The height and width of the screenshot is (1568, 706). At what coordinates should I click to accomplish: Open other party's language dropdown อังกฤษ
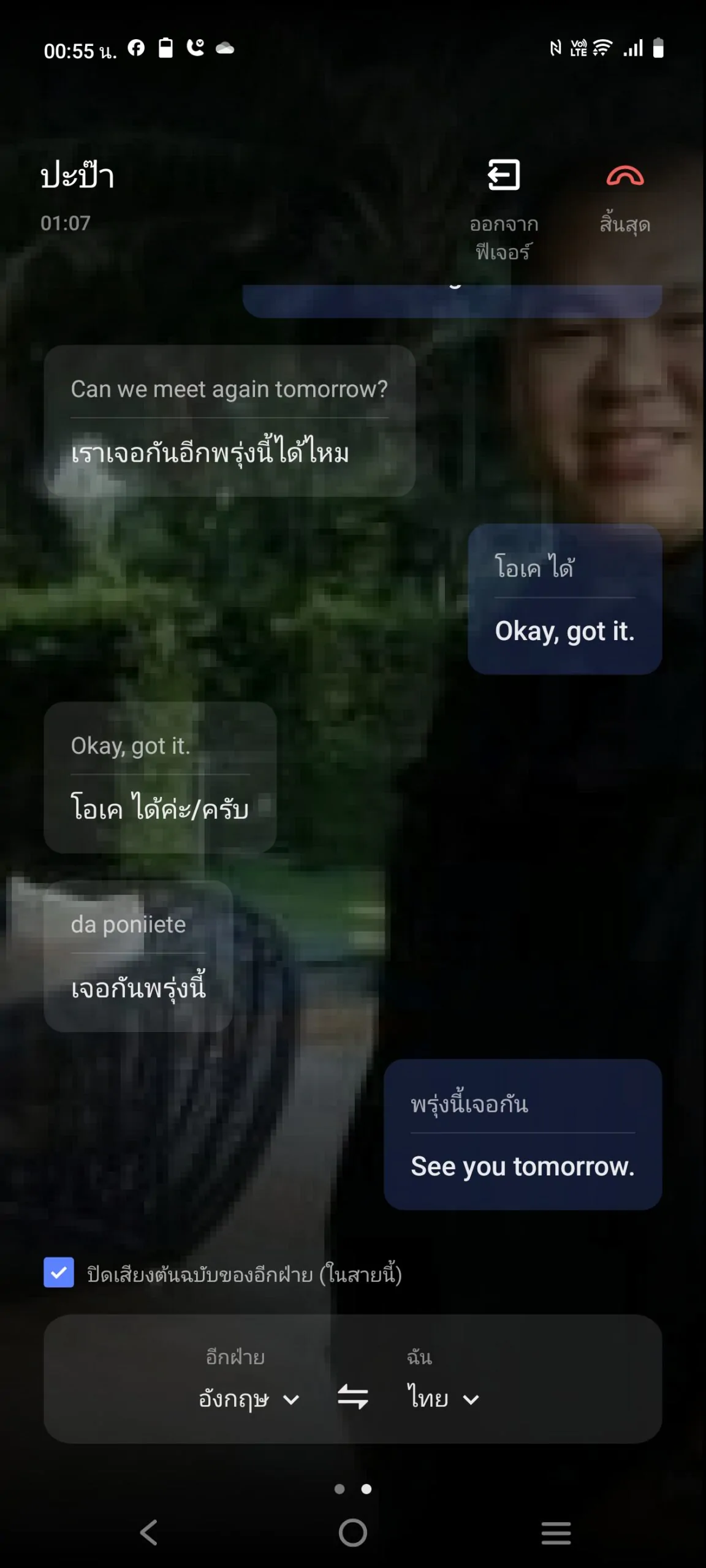coord(249,1399)
